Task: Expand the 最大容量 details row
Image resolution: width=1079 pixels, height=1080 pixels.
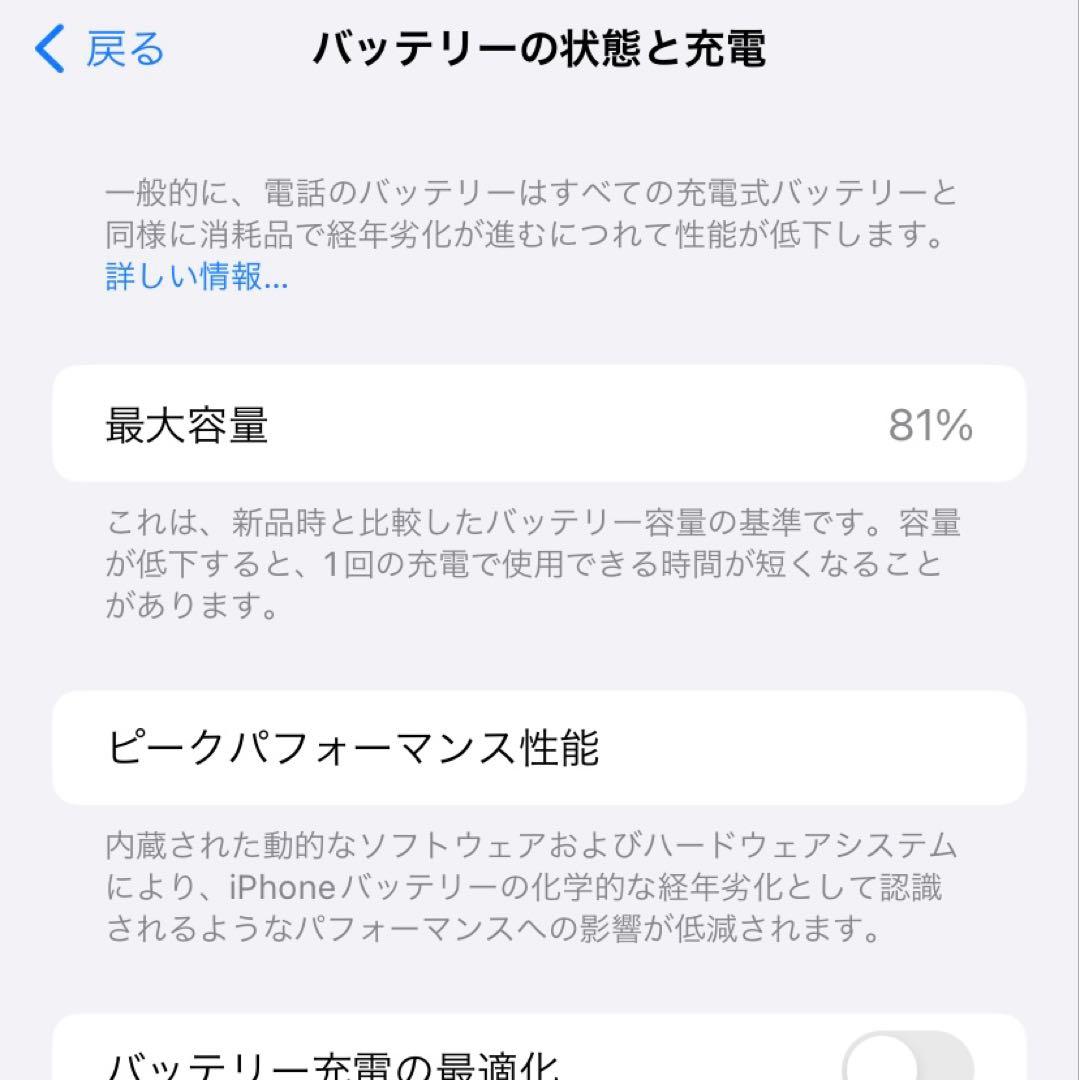Action: pyautogui.click(x=540, y=426)
